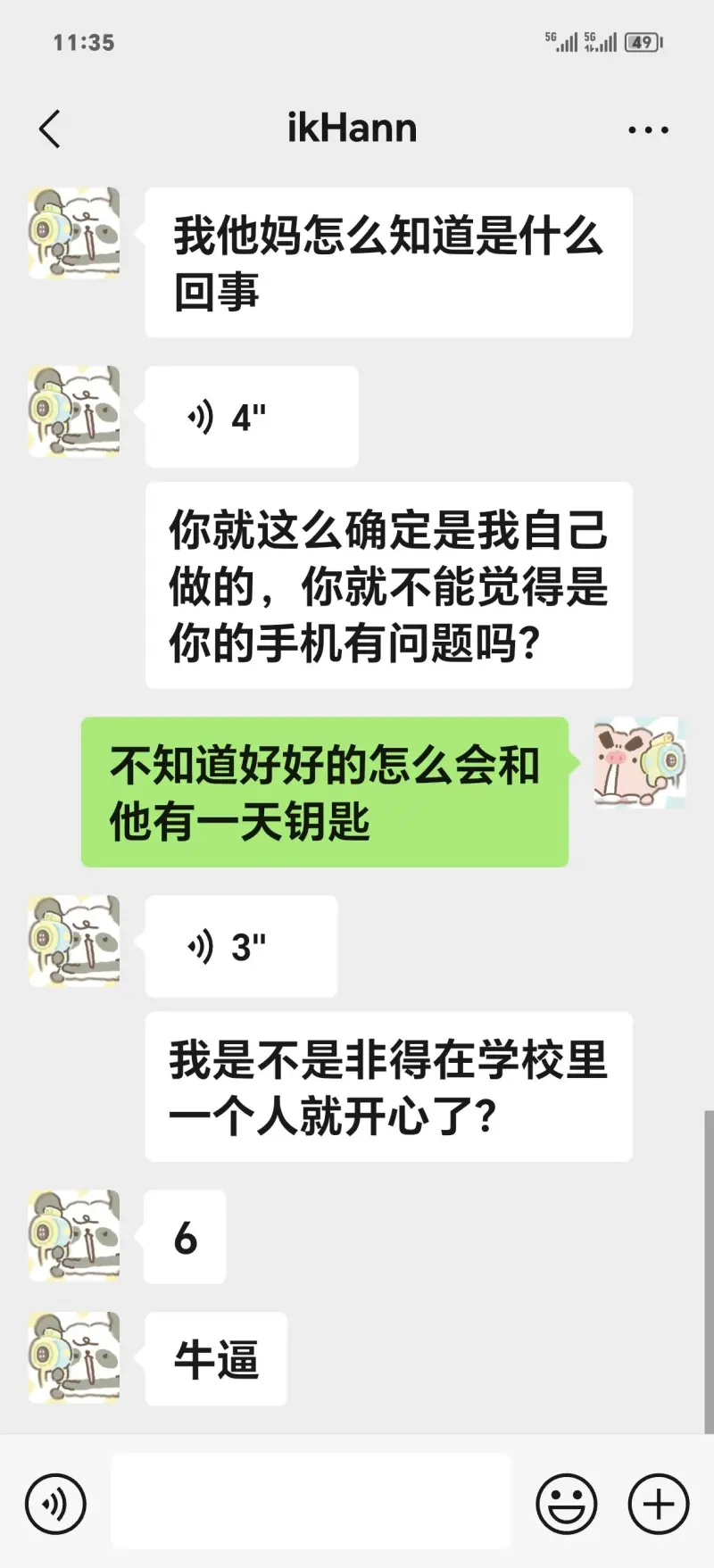Image resolution: width=714 pixels, height=1568 pixels.
Task: Open the emoji sticker panel
Action: (566, 1504)
